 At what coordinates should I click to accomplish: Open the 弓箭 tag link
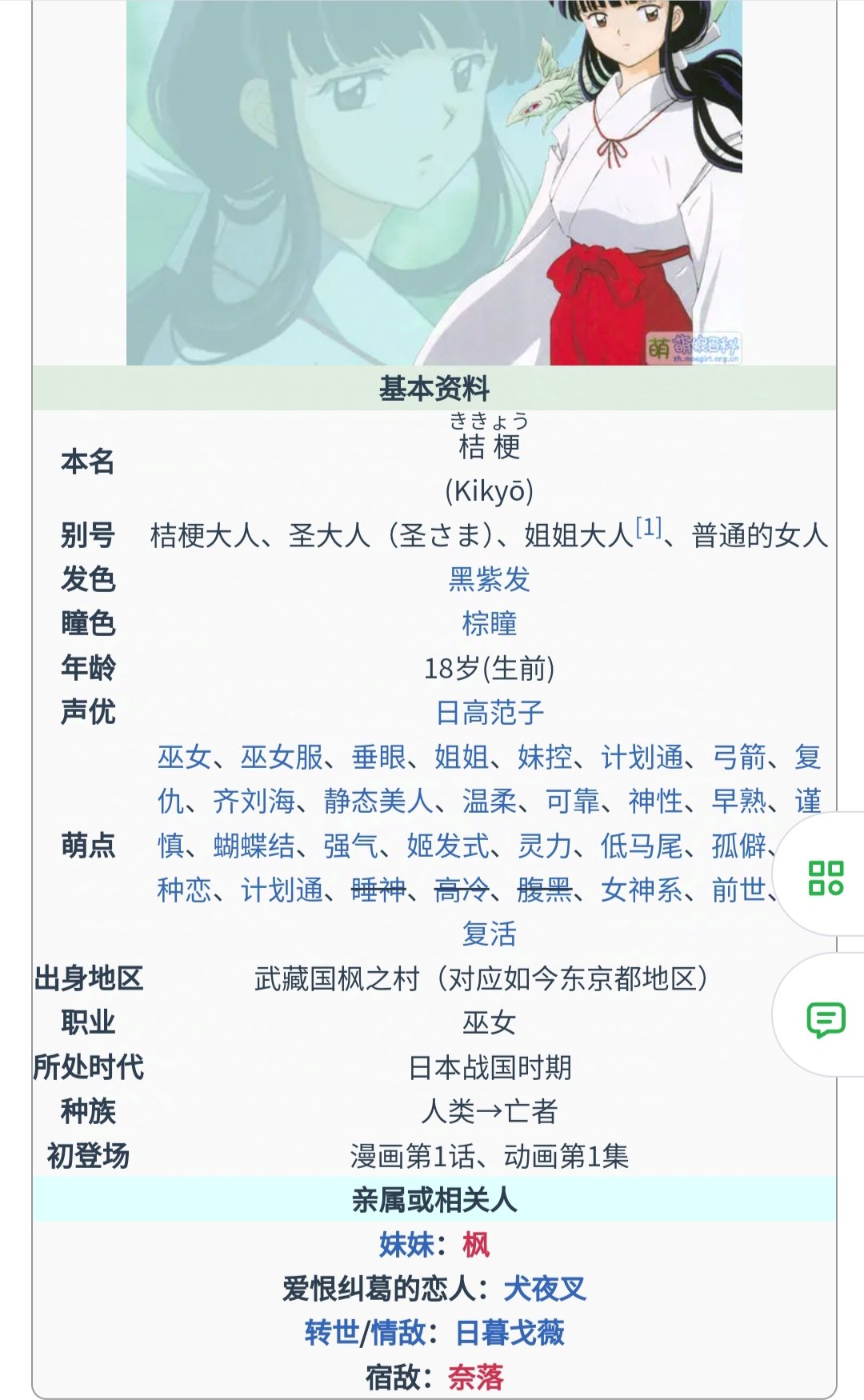[x=738, y=757]
